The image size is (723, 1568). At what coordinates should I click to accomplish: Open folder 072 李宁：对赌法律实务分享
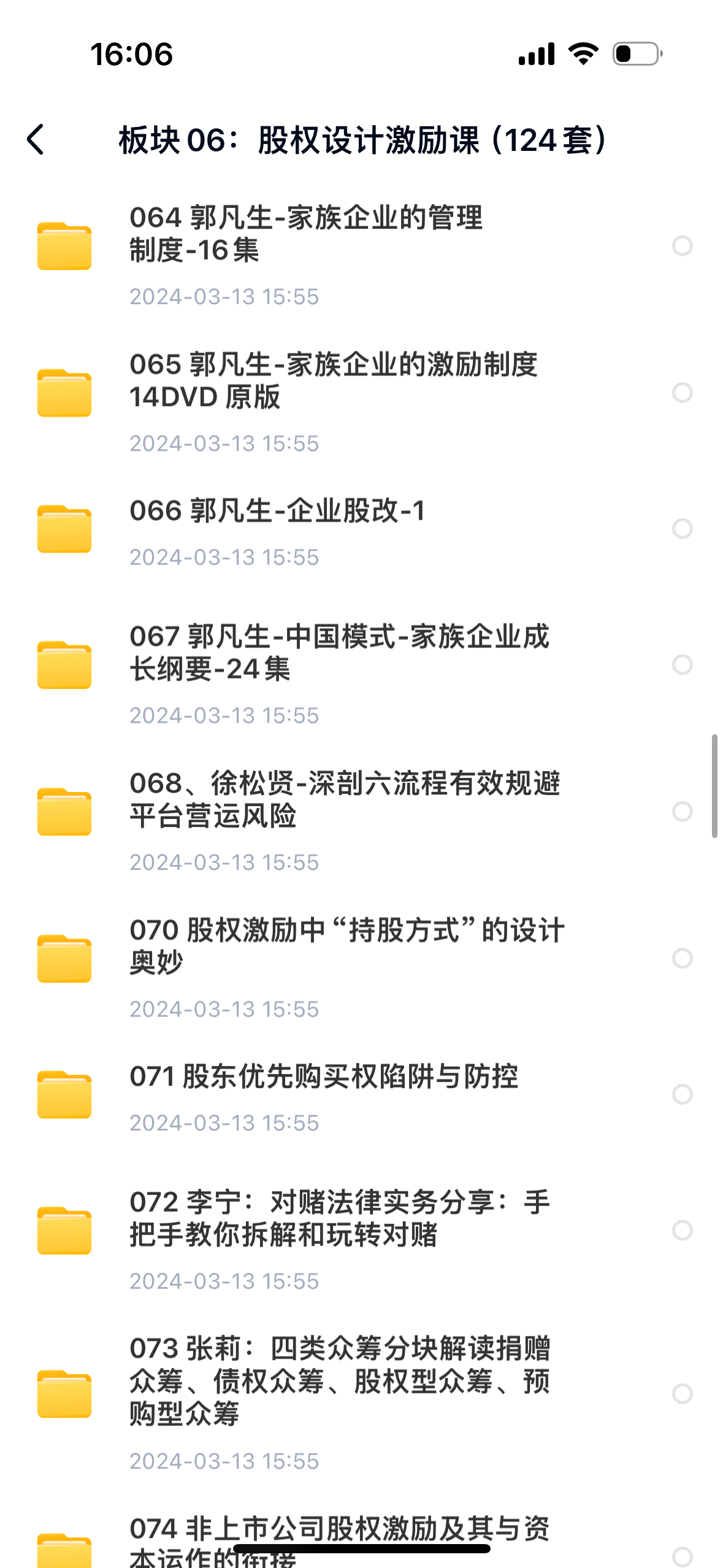[x=339, y=1218]
